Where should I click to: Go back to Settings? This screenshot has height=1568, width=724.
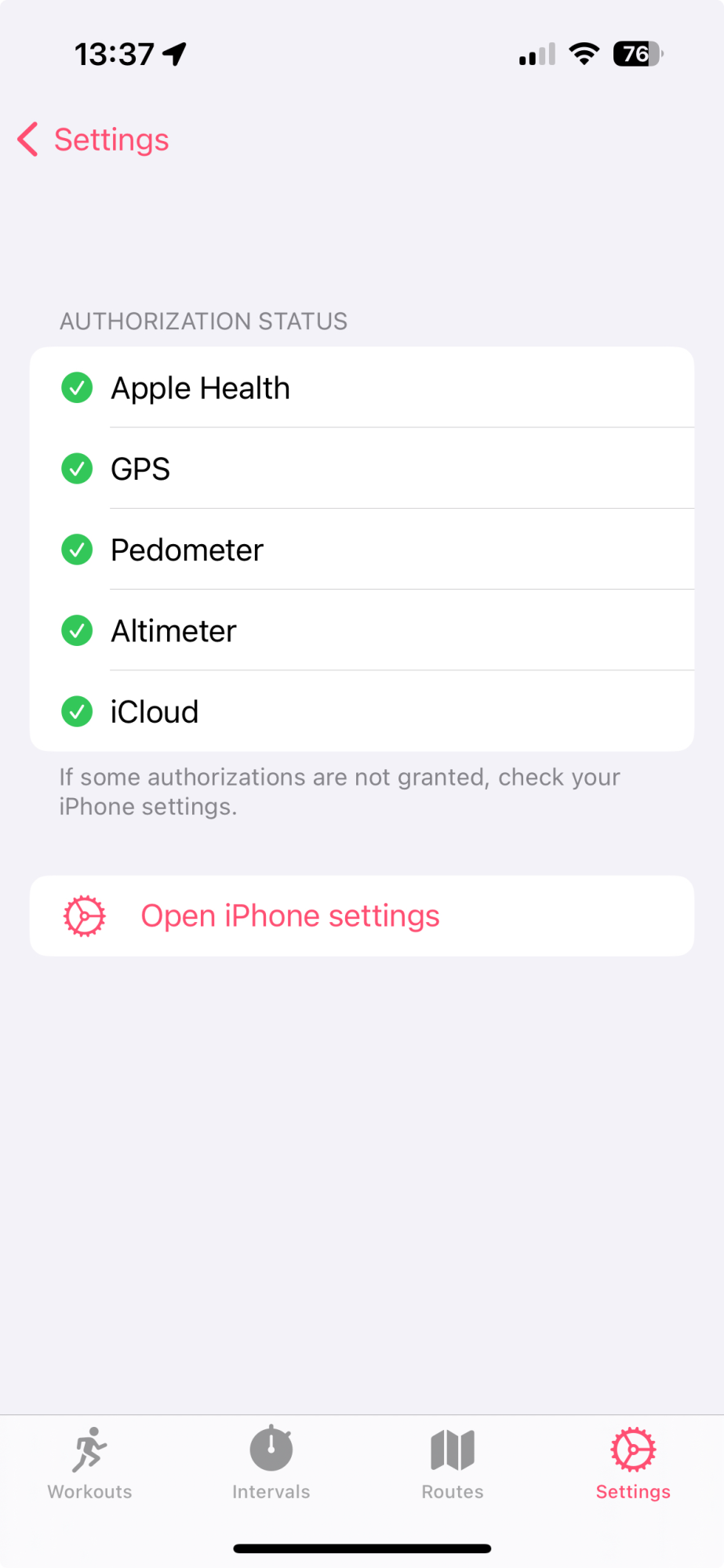tap(94, 140)
